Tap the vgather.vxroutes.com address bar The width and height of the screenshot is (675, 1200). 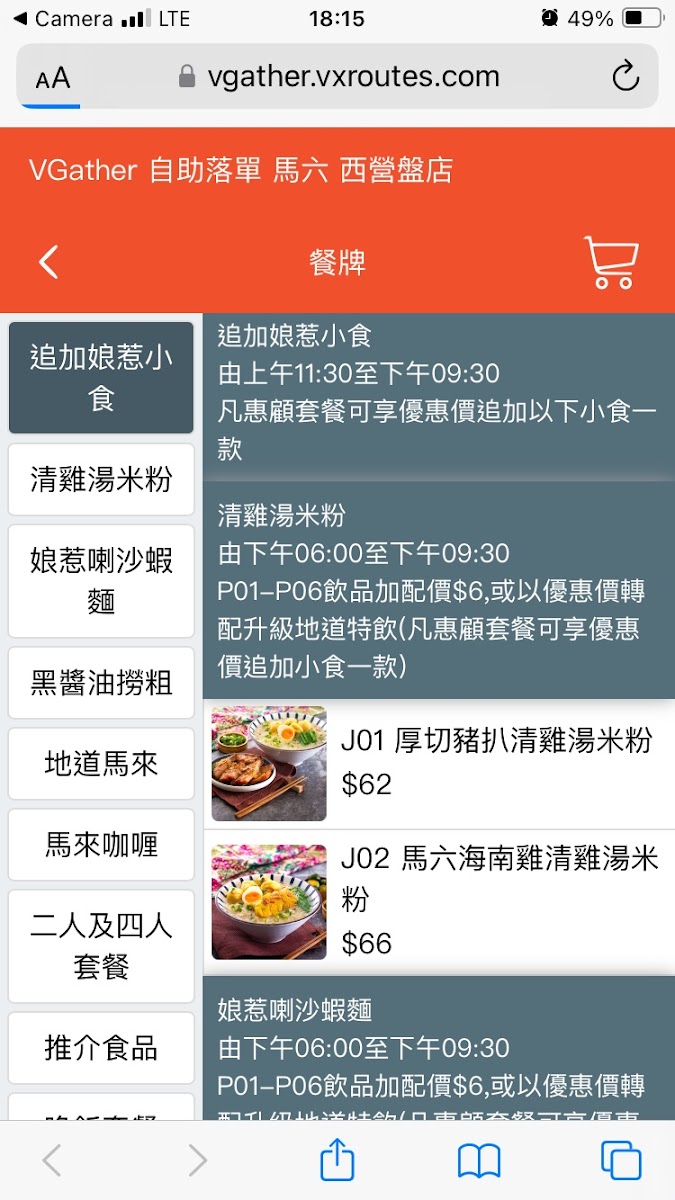340,77
